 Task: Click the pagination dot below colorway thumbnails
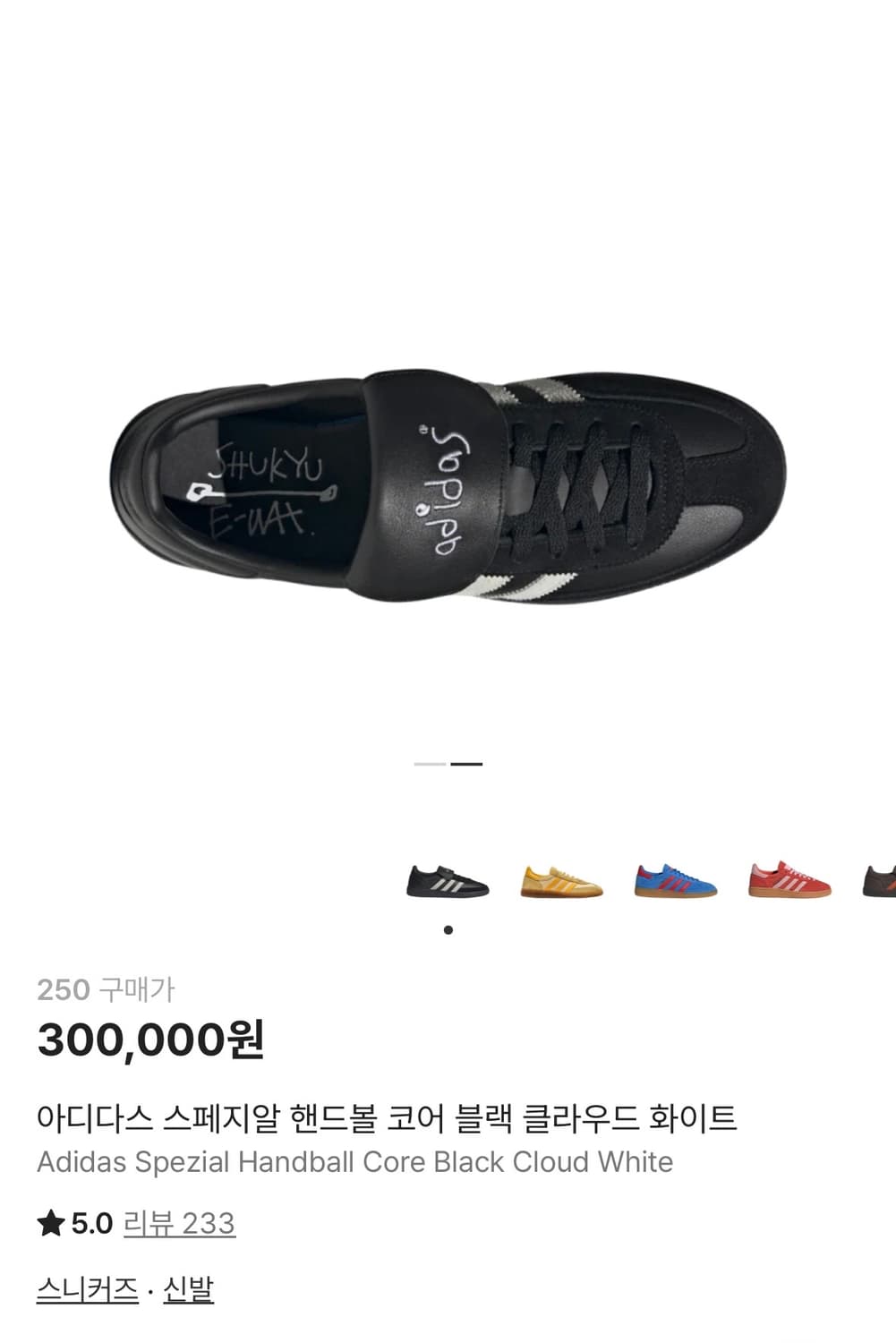[448, 929]
